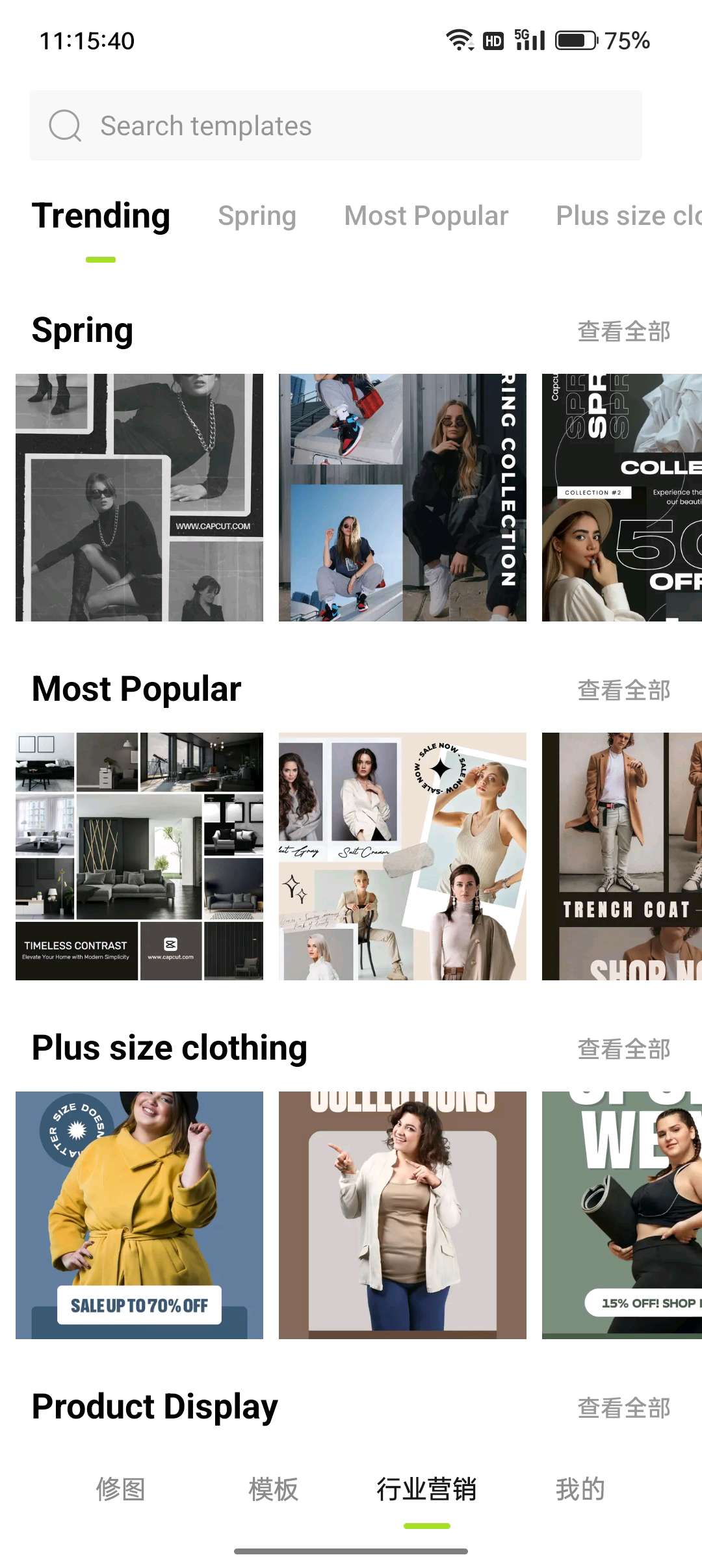Screen dimensions: 702x1568
Task: Go to the 修图 bottom tab
Action: pyautogui.click(x=120, y=1489)
